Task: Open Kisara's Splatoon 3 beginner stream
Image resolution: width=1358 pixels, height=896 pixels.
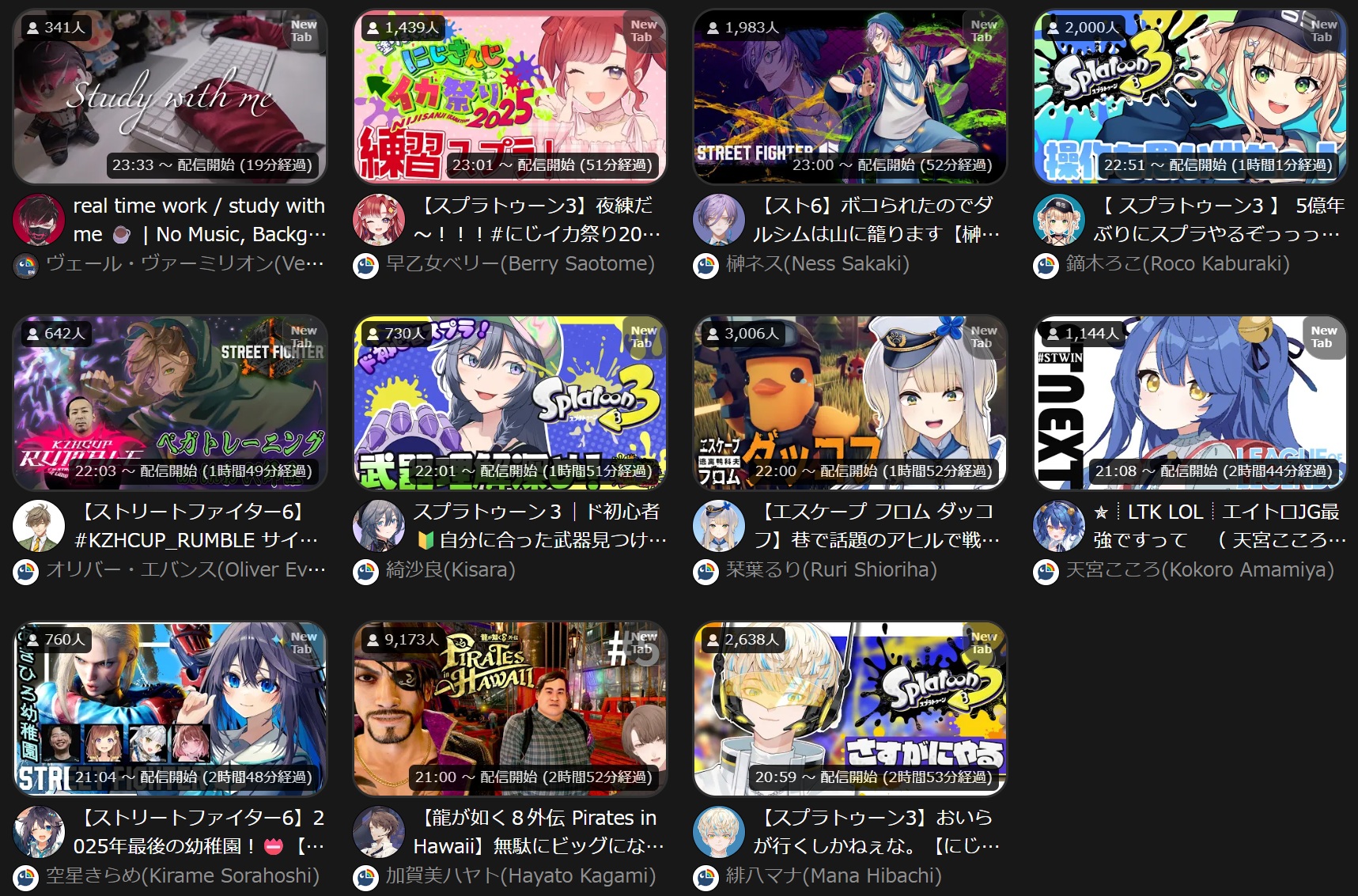Action: [x=510, y=402]
